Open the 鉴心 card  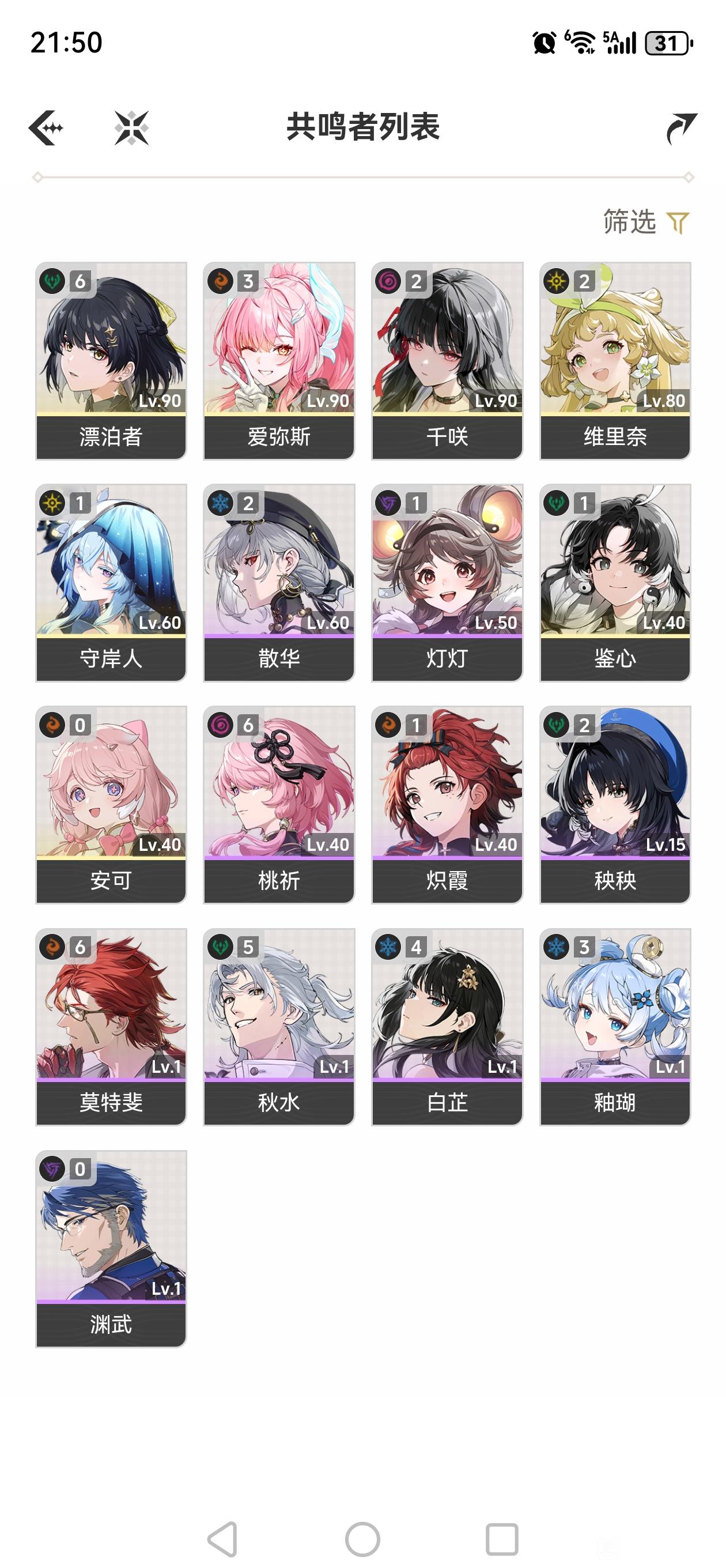point(615,582)
